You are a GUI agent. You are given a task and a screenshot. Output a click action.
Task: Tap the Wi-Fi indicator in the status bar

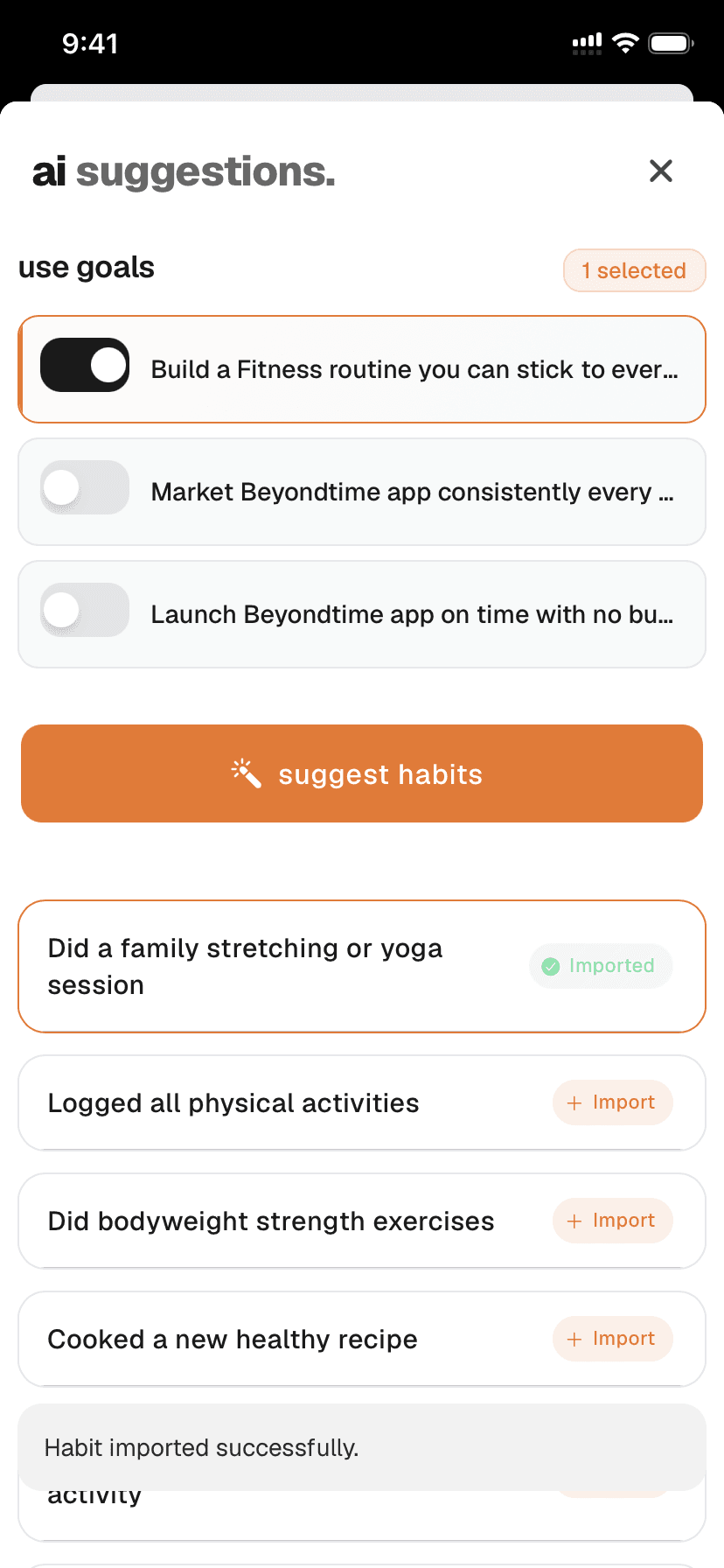pos(624,41)
